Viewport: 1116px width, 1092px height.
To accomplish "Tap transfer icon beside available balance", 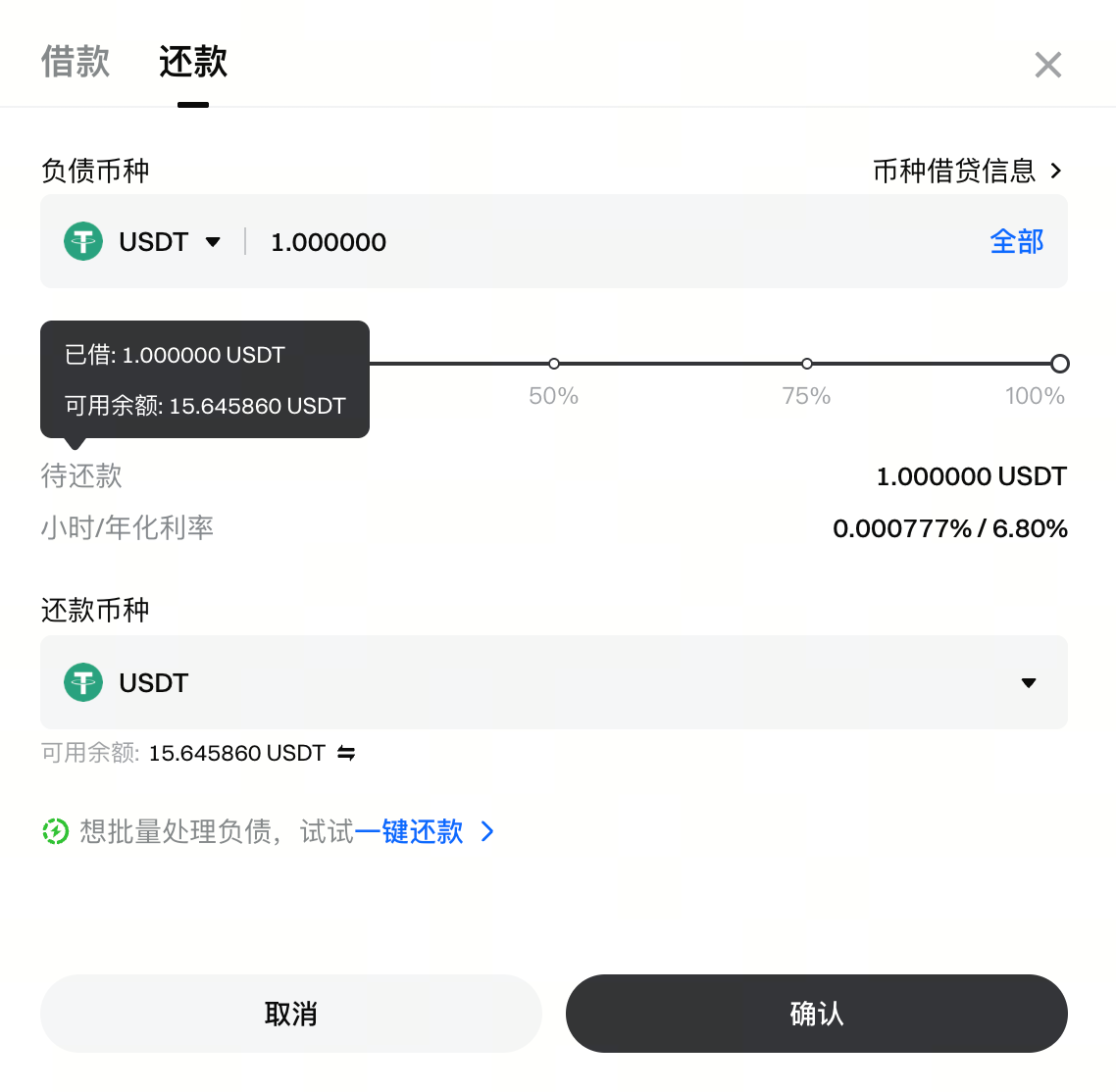I will pos(346,753).
